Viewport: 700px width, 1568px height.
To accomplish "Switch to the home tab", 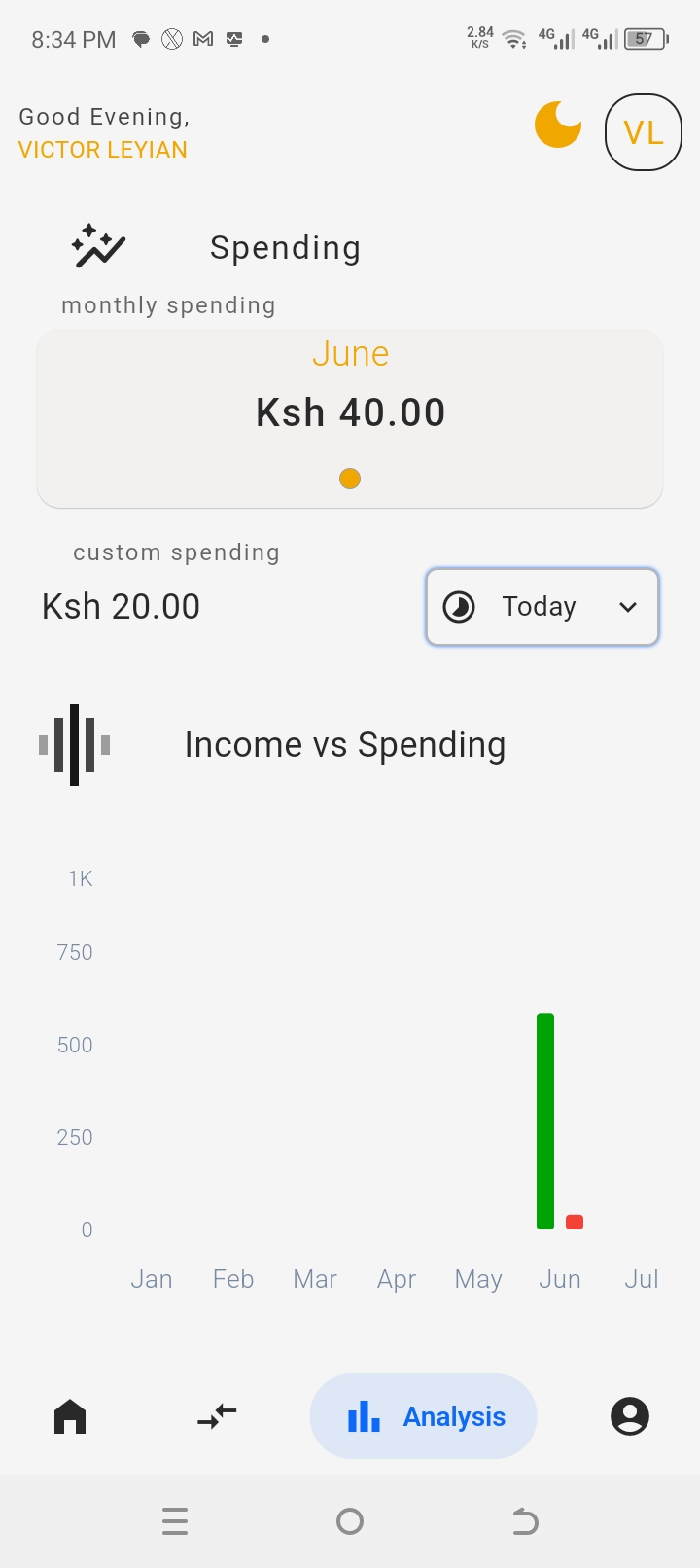I will point(70,1416).
